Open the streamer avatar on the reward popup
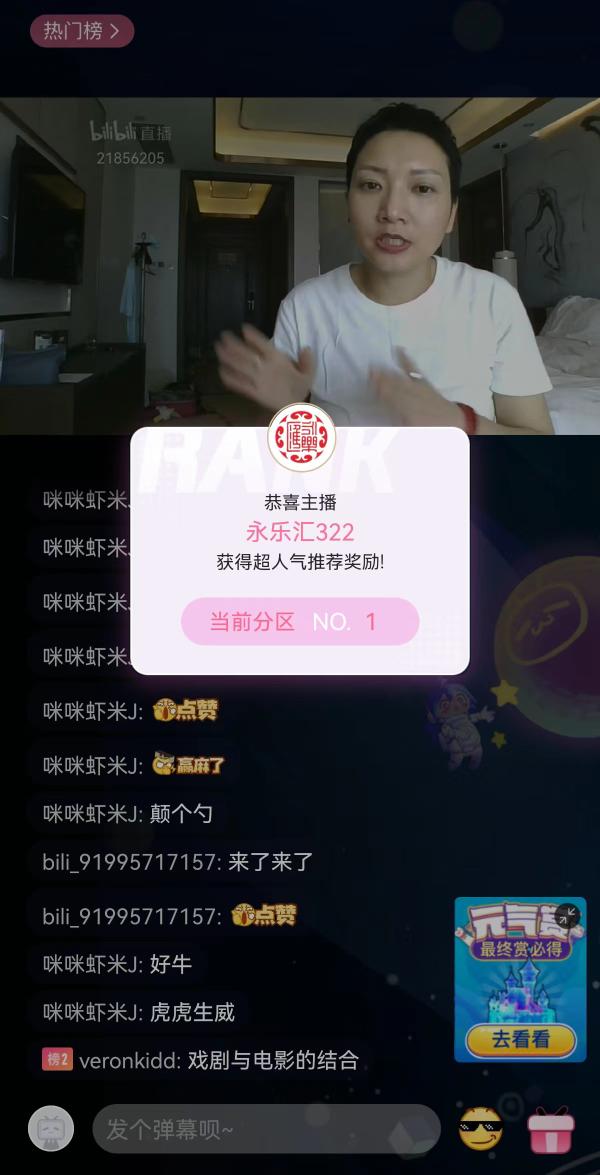 click(x=301, y=436)
